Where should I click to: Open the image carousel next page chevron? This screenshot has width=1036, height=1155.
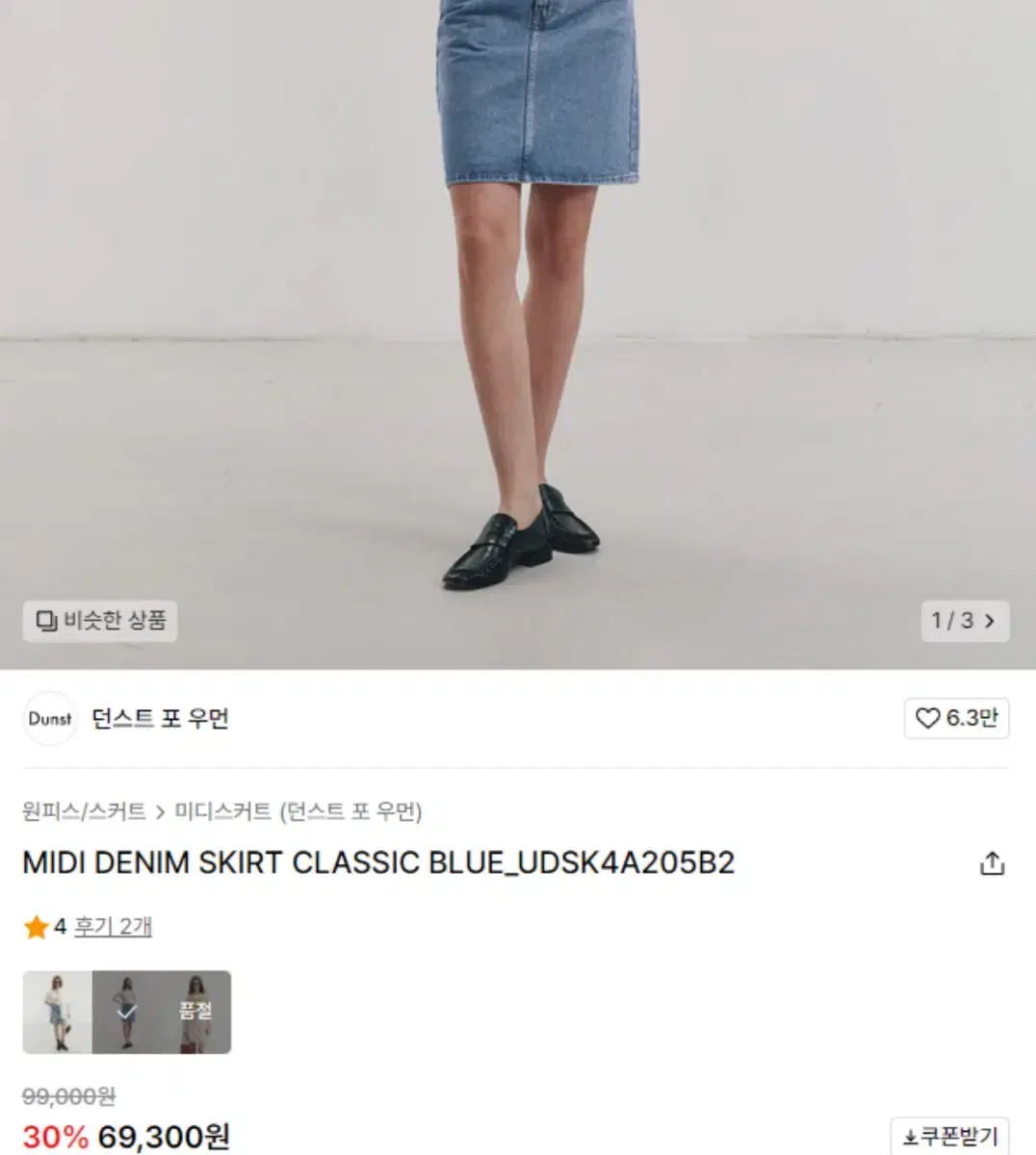[990, 621]
